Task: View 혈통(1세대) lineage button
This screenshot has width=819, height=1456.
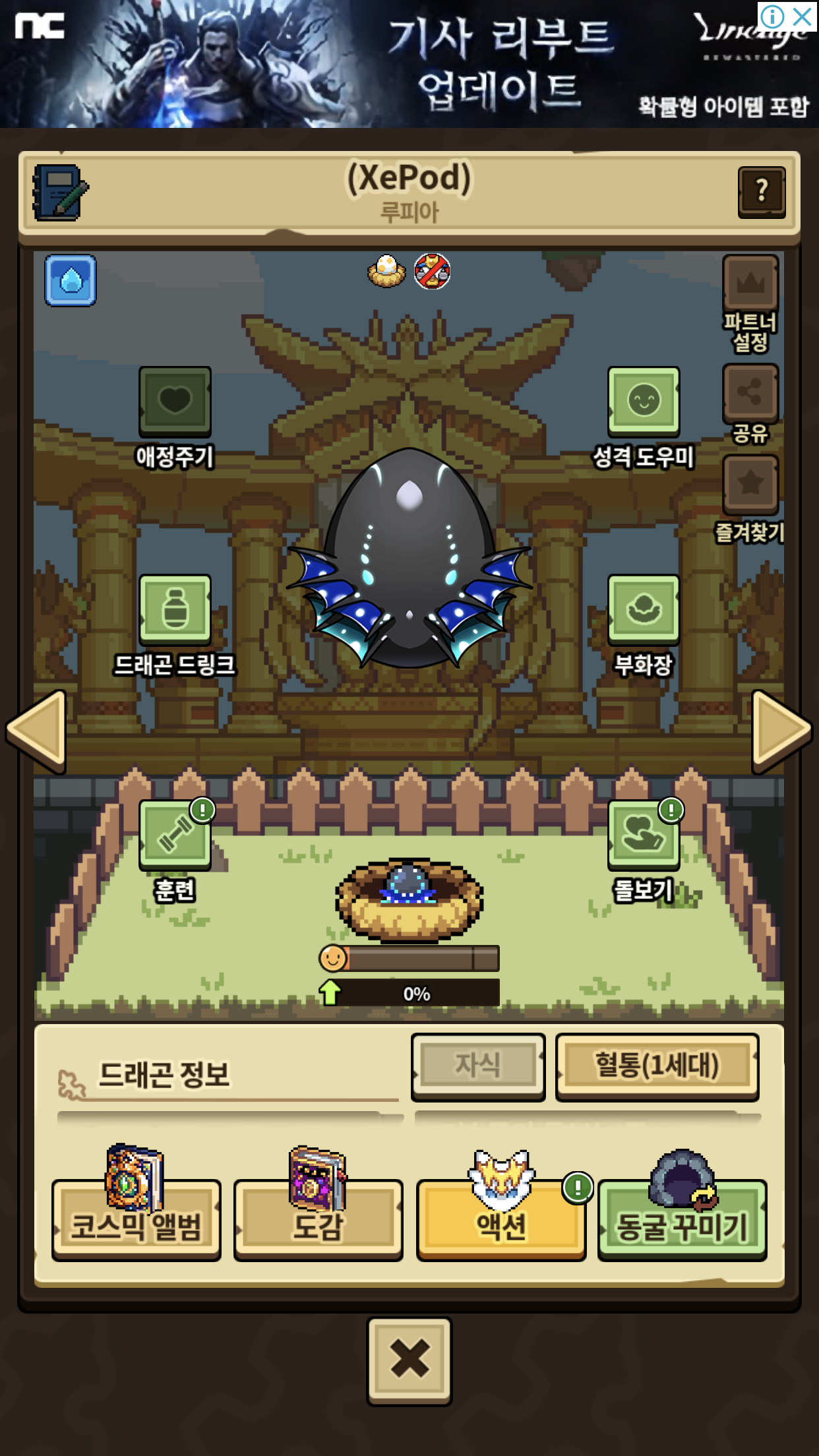Action: 657,1066
